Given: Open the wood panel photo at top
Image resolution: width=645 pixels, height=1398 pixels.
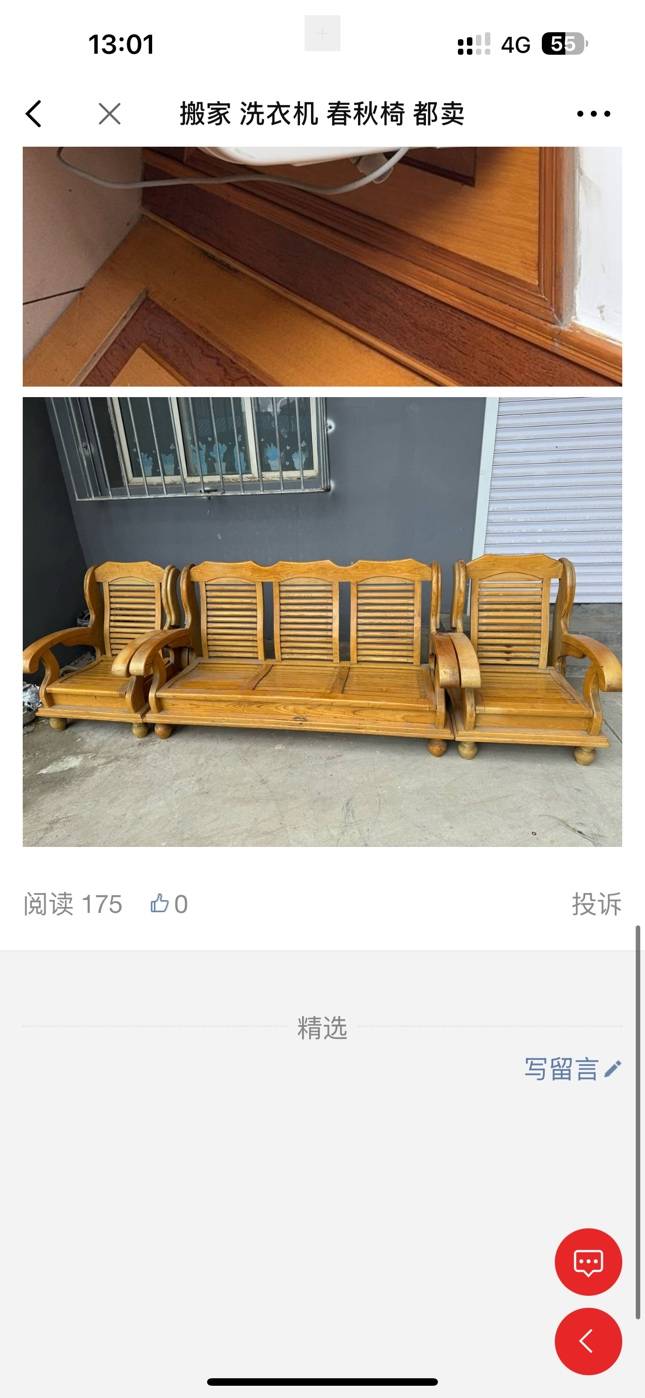Looking at the screenshot, I should tap(322, 266).
